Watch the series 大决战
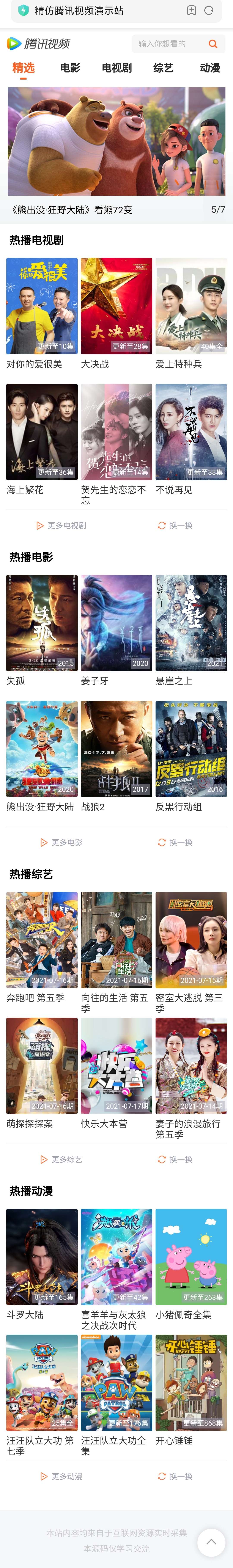Screen dimensions: 233x1568 (116, 306)
